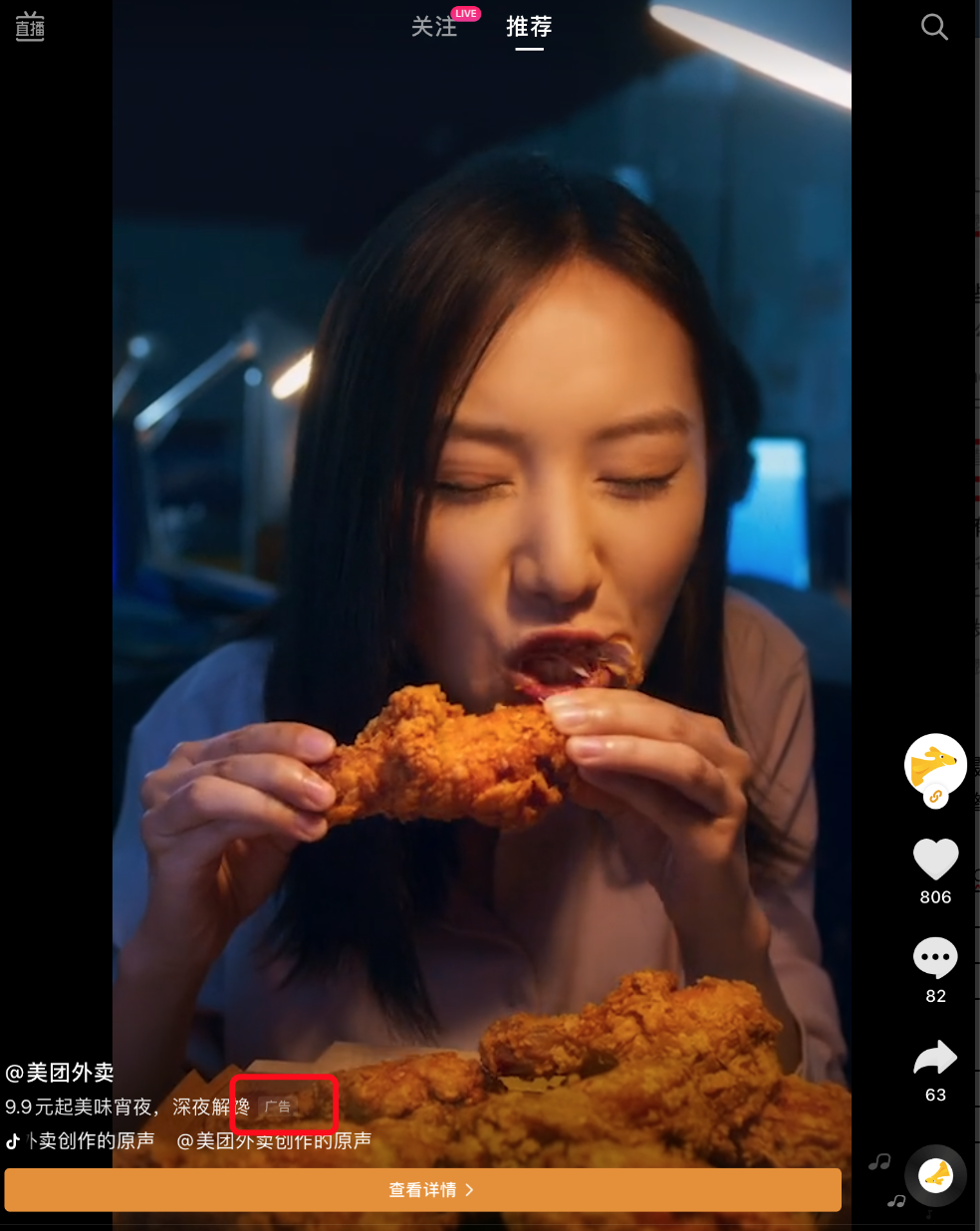
Task: Open the comments section
Action: (x=935, y=957)
